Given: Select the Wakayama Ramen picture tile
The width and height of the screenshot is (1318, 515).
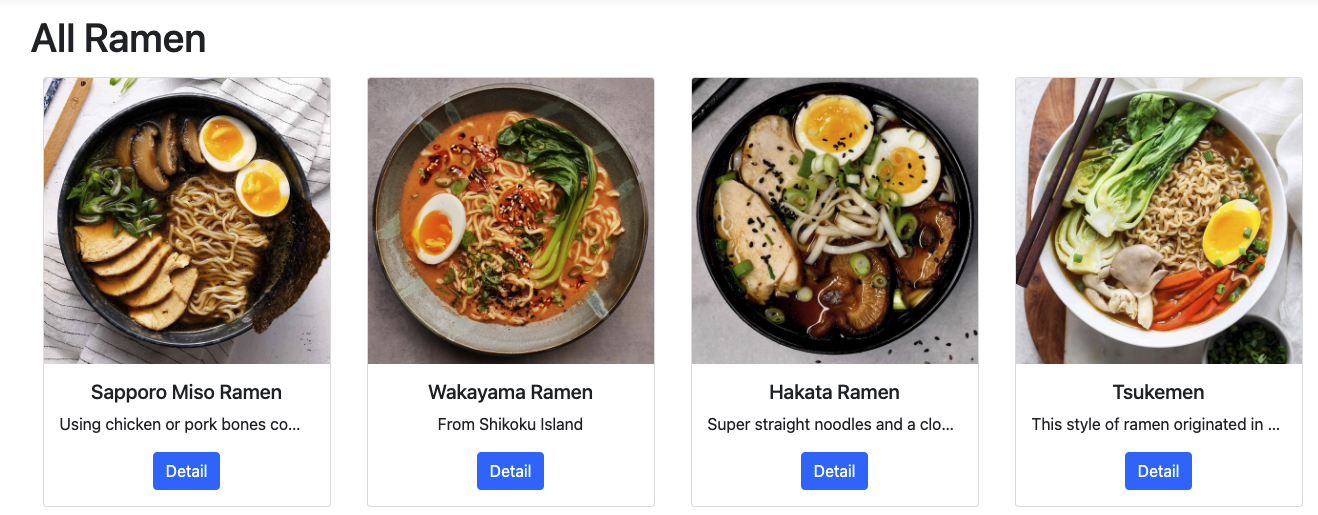Looking at the screenshot, I should point(511,221).
